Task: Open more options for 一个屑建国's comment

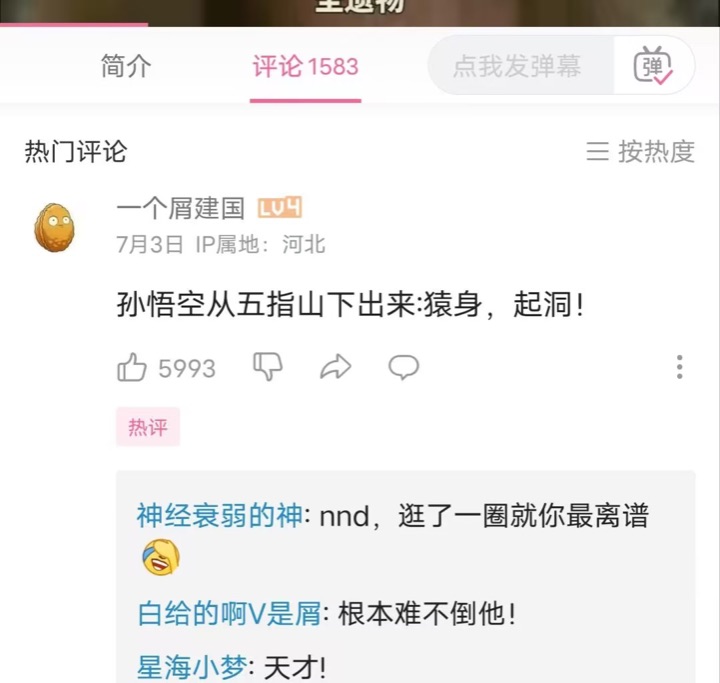Action: point(680,367)
